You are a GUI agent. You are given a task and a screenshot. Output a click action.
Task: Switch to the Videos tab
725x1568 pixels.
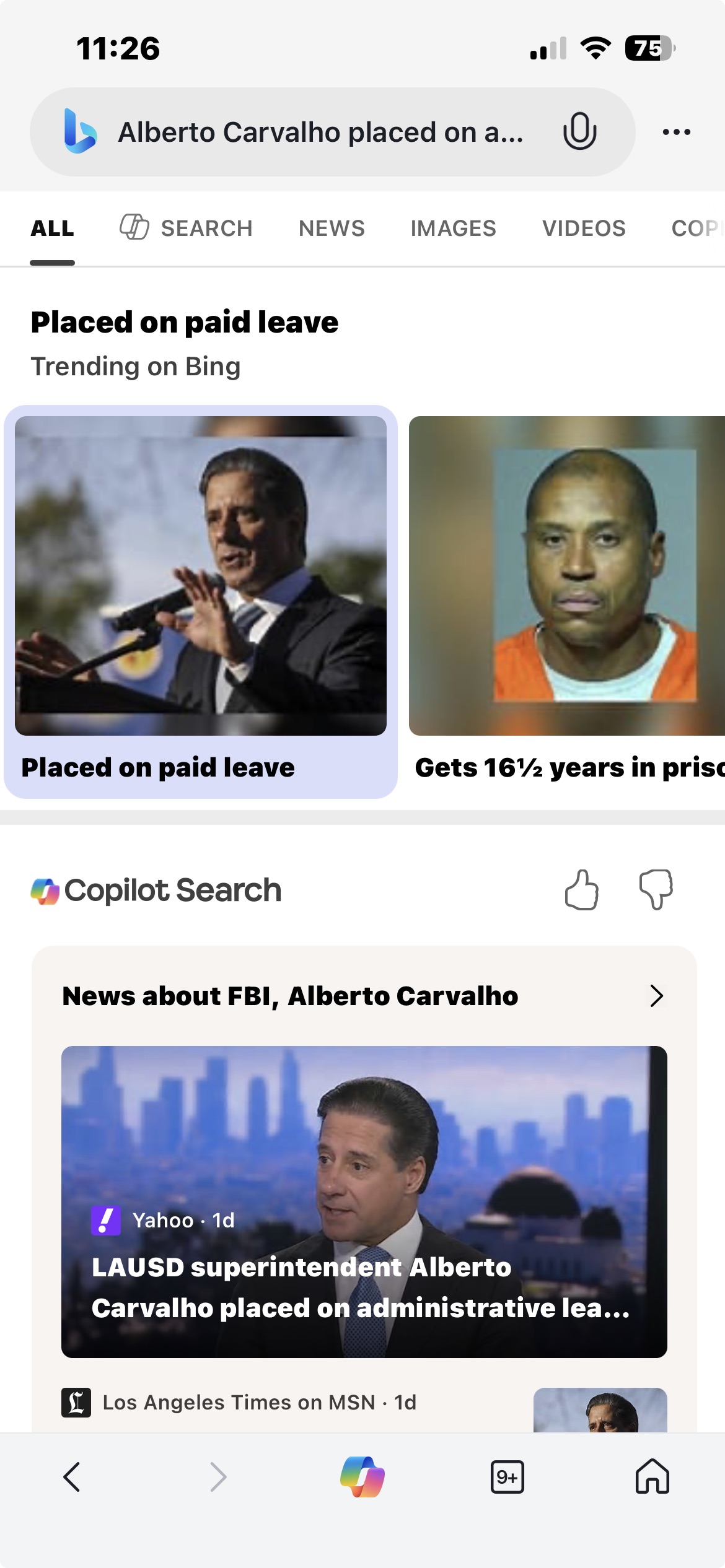click(x=584, y=228)
